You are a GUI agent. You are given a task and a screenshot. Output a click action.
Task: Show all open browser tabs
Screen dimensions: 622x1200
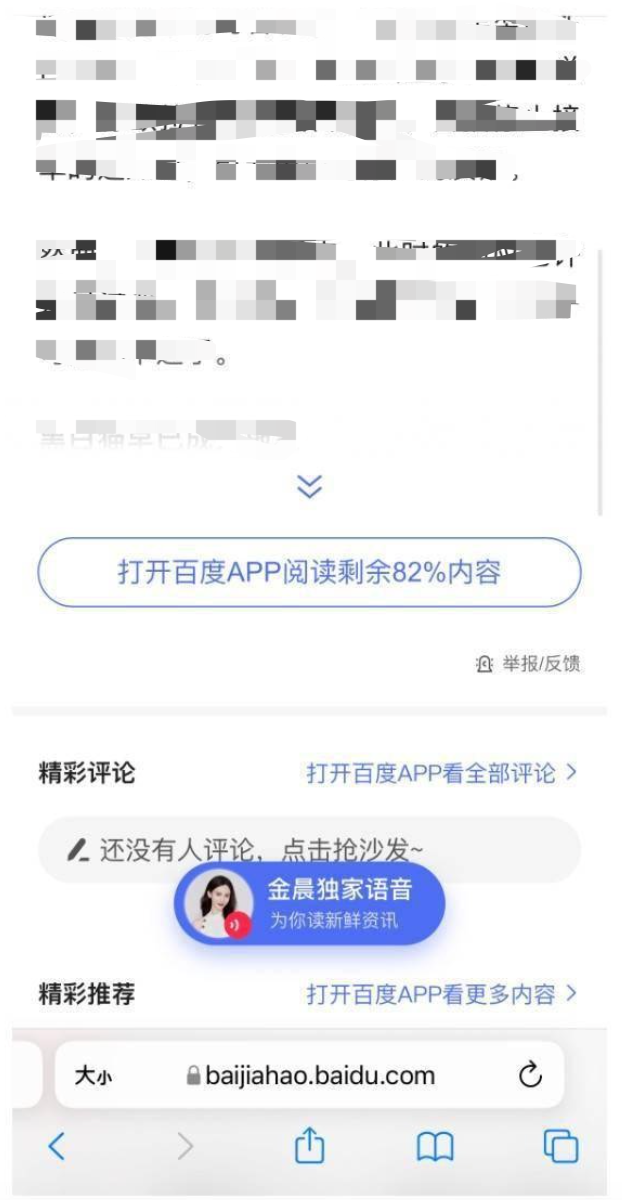(x=561, y=1147)
